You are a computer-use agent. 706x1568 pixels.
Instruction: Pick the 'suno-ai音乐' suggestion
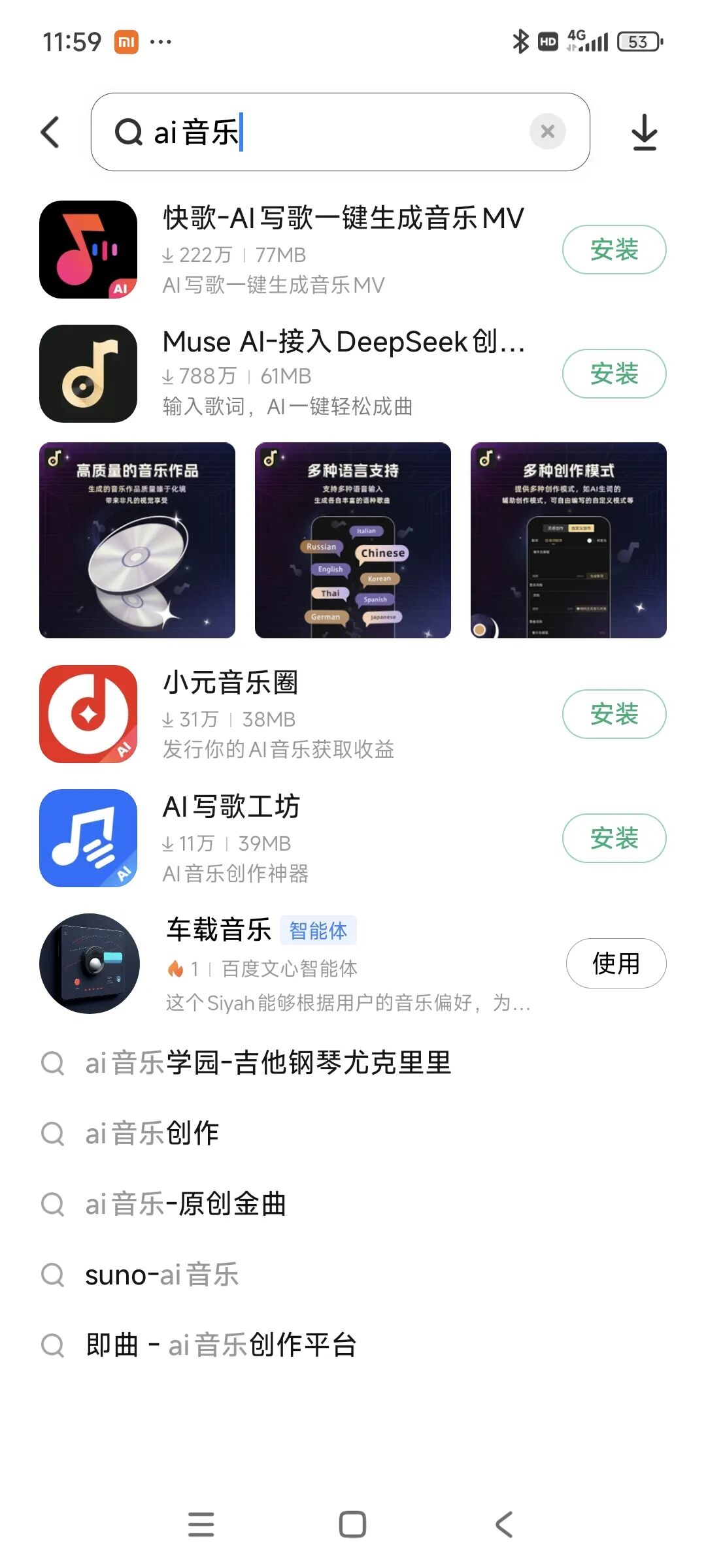click(x=162, y=1275)
